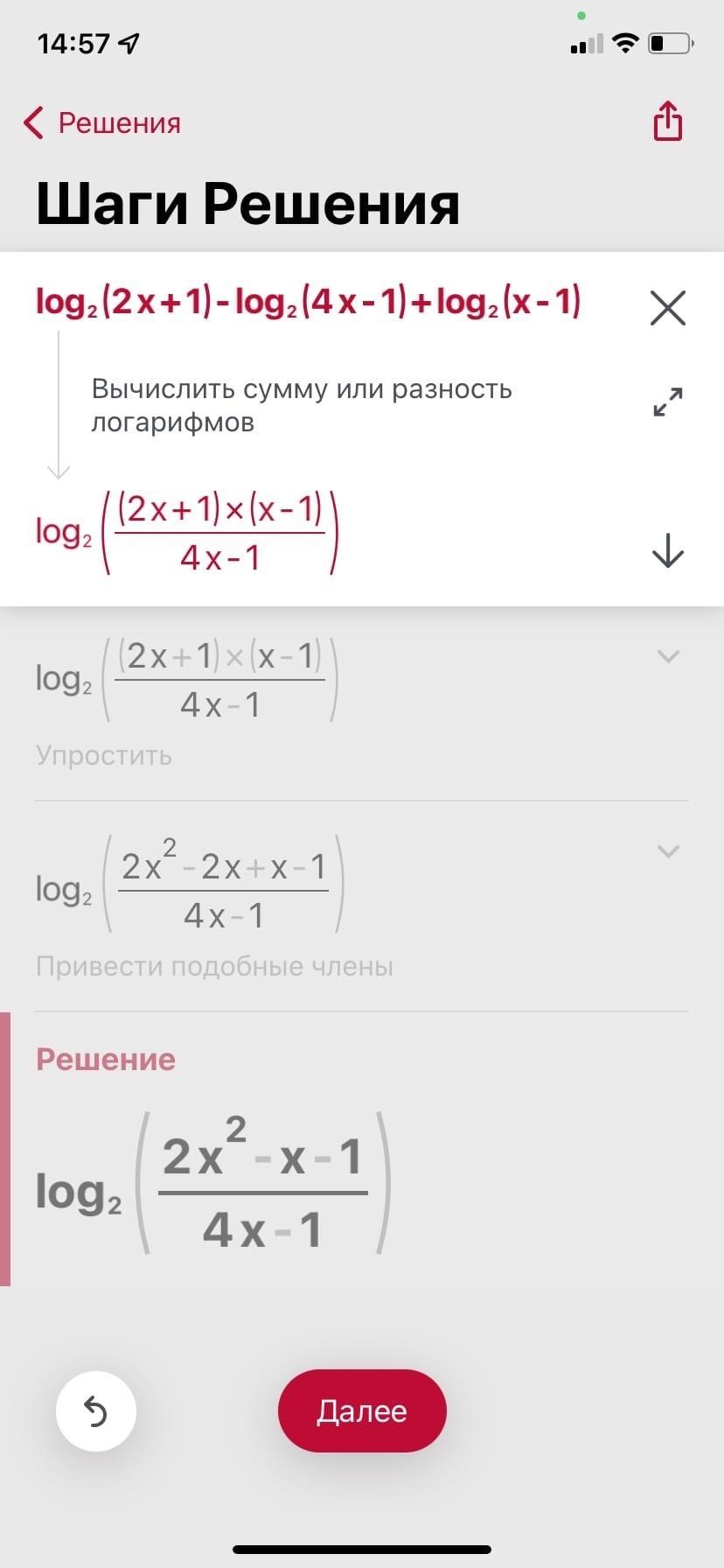This screenshot has width=724, height=1568.
Task: Undo with the round arrow button
Action: click(96, 1410)
